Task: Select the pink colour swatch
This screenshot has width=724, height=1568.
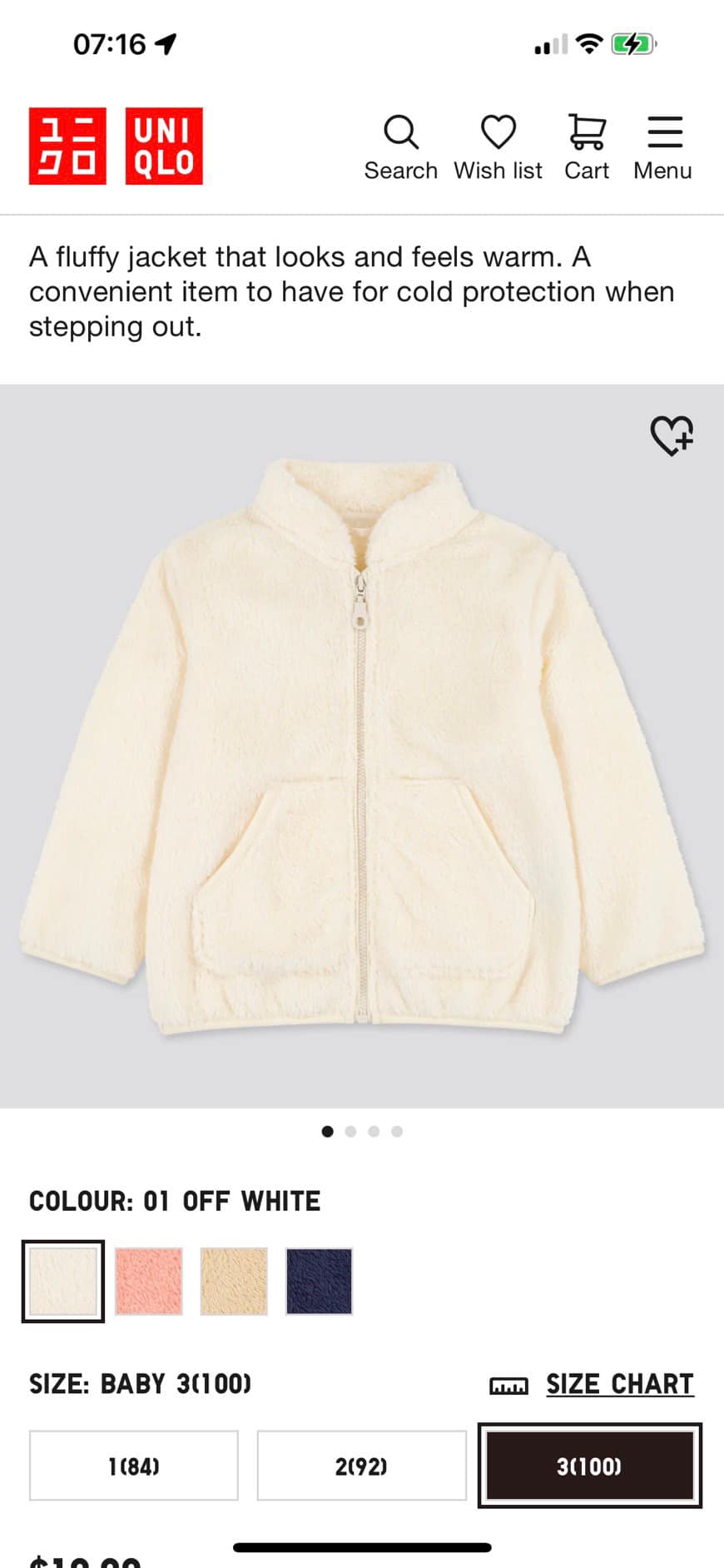Action: coord(148,1281)
